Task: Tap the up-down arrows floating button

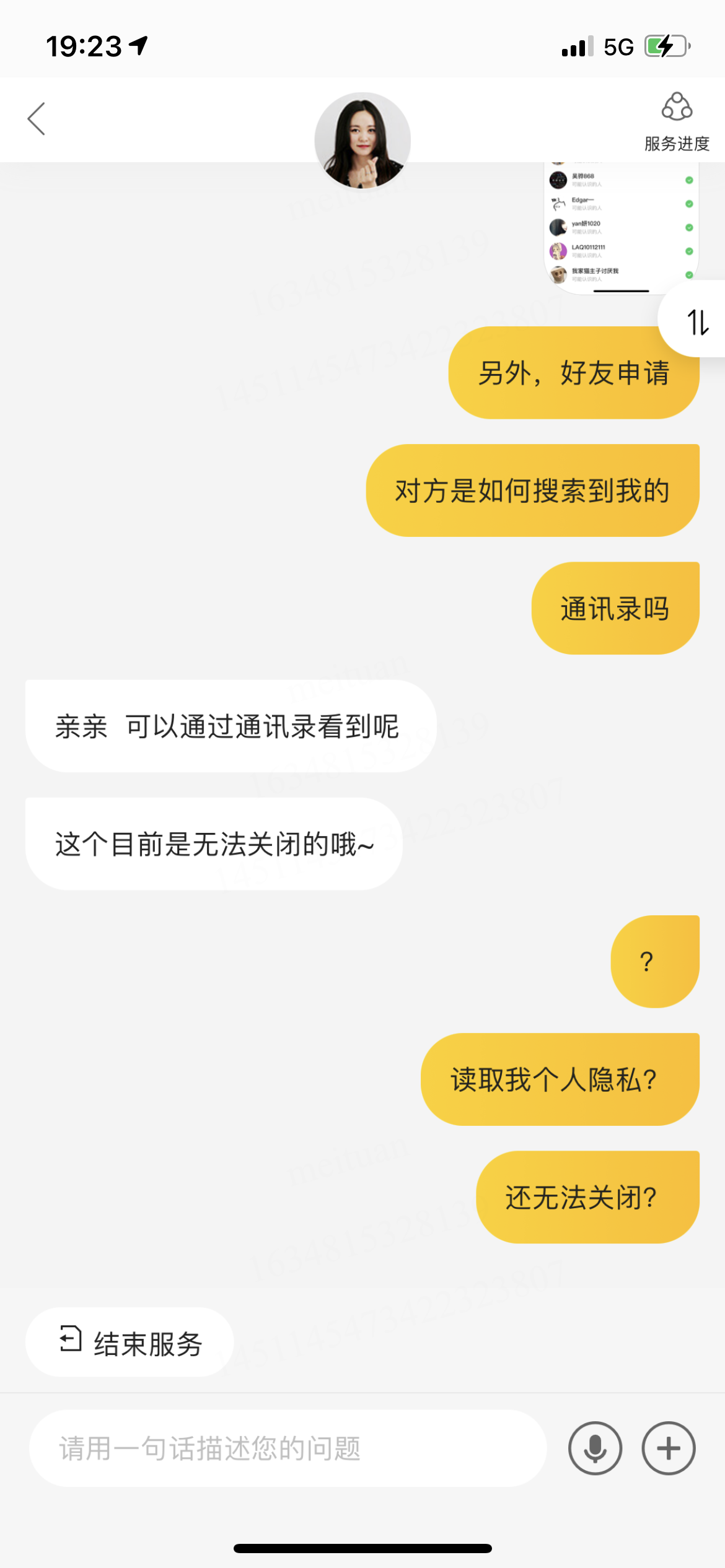Action: (x=696, y=321)
